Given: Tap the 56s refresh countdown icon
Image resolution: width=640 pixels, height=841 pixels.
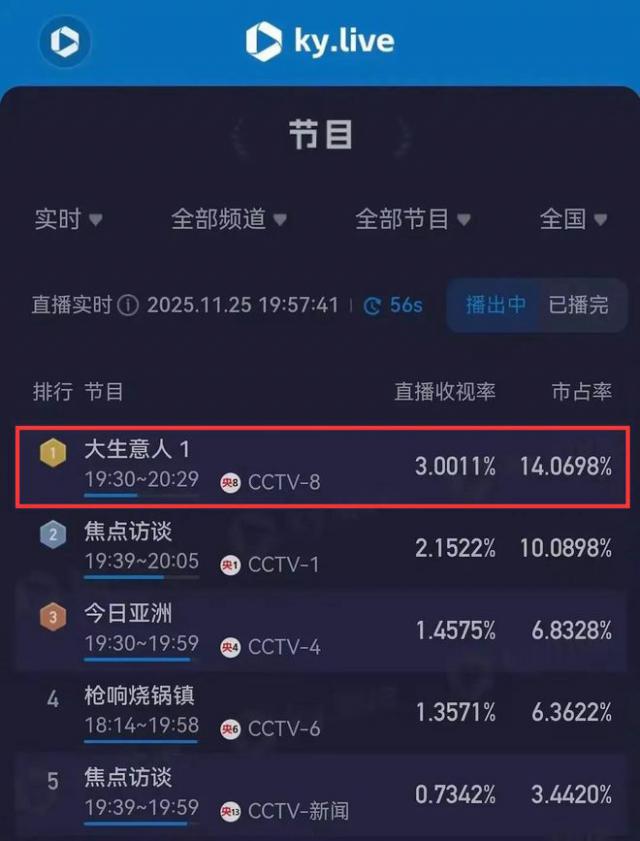Looking at the screenshot, I should [x=372, y=305].
